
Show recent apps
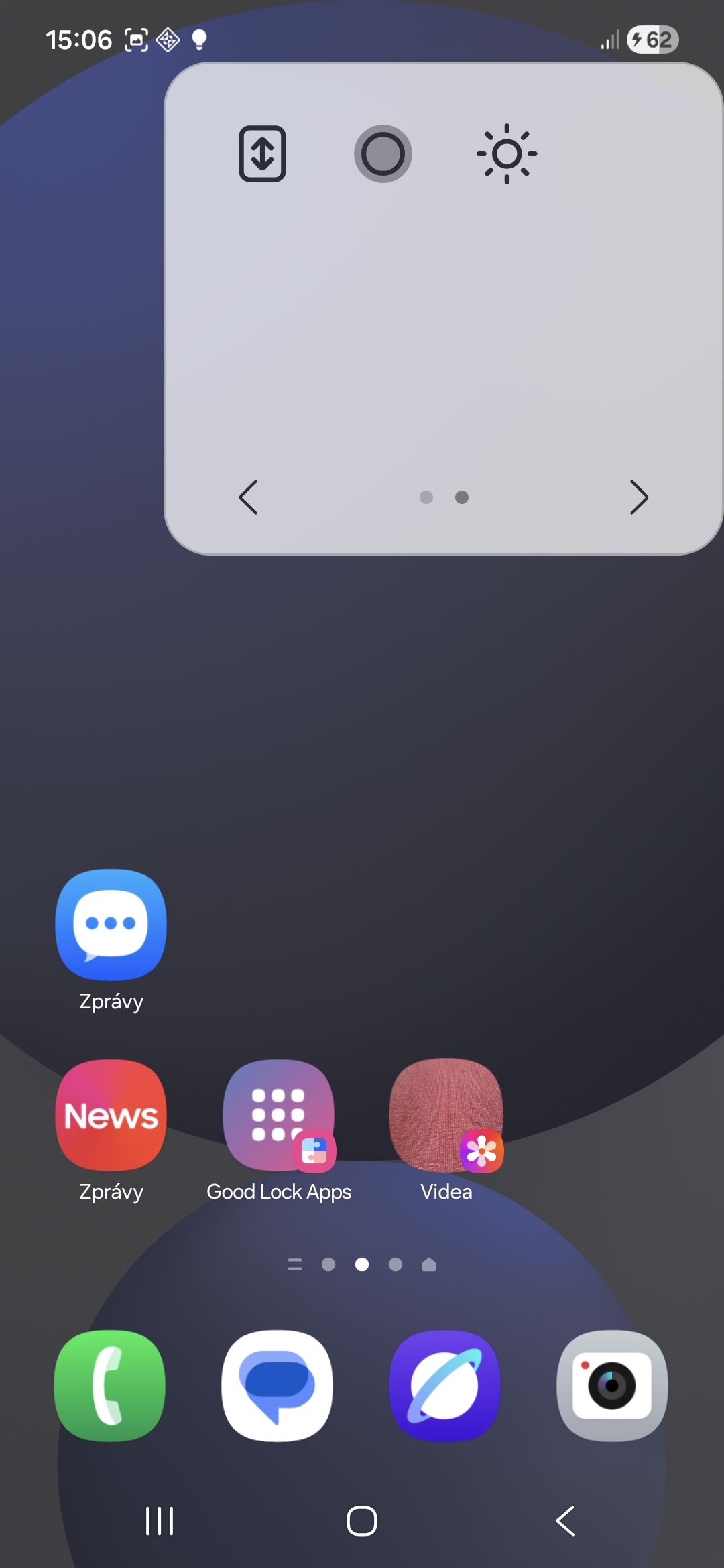[x=160, y=1521]
